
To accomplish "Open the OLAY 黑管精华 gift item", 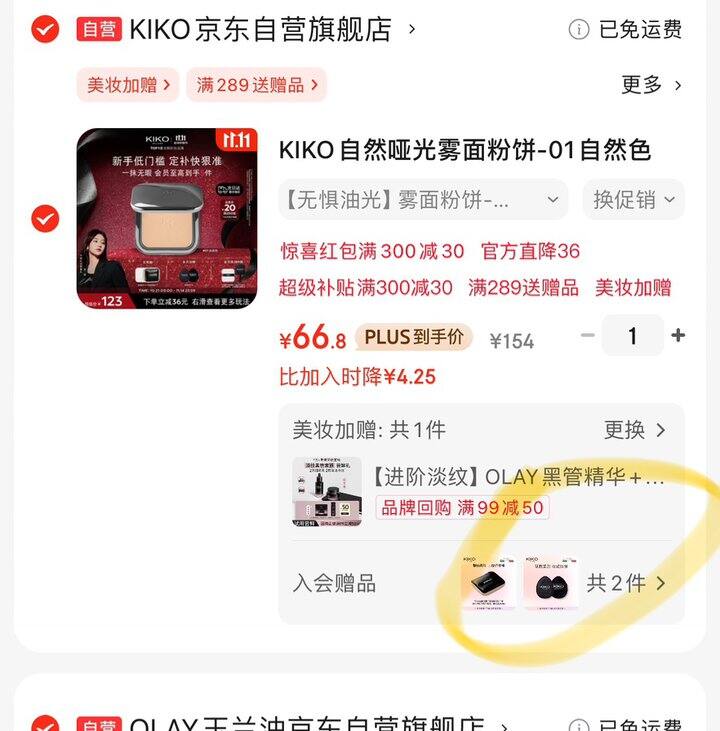I will [480, 492].
